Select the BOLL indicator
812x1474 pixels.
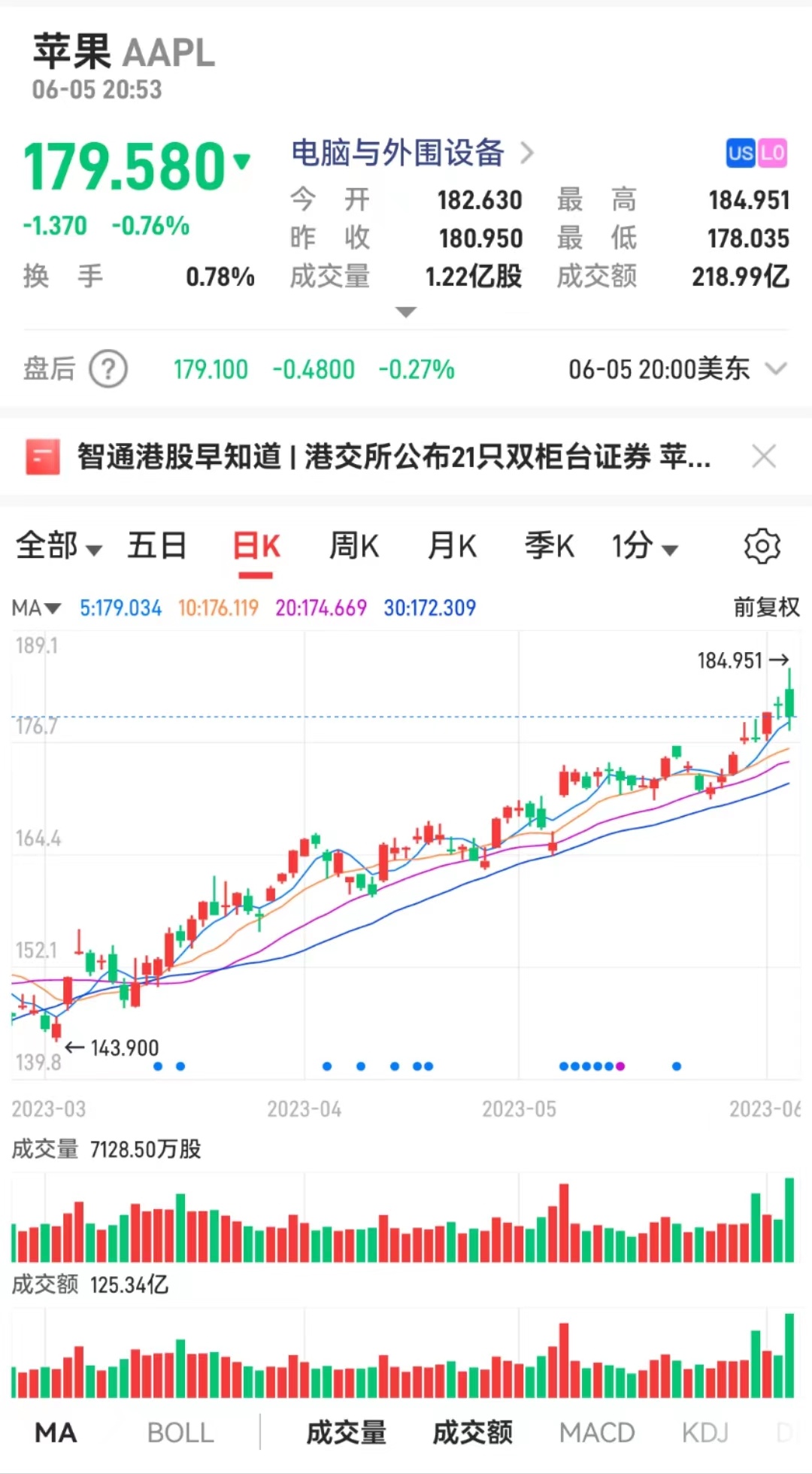tap(180, 1433)
